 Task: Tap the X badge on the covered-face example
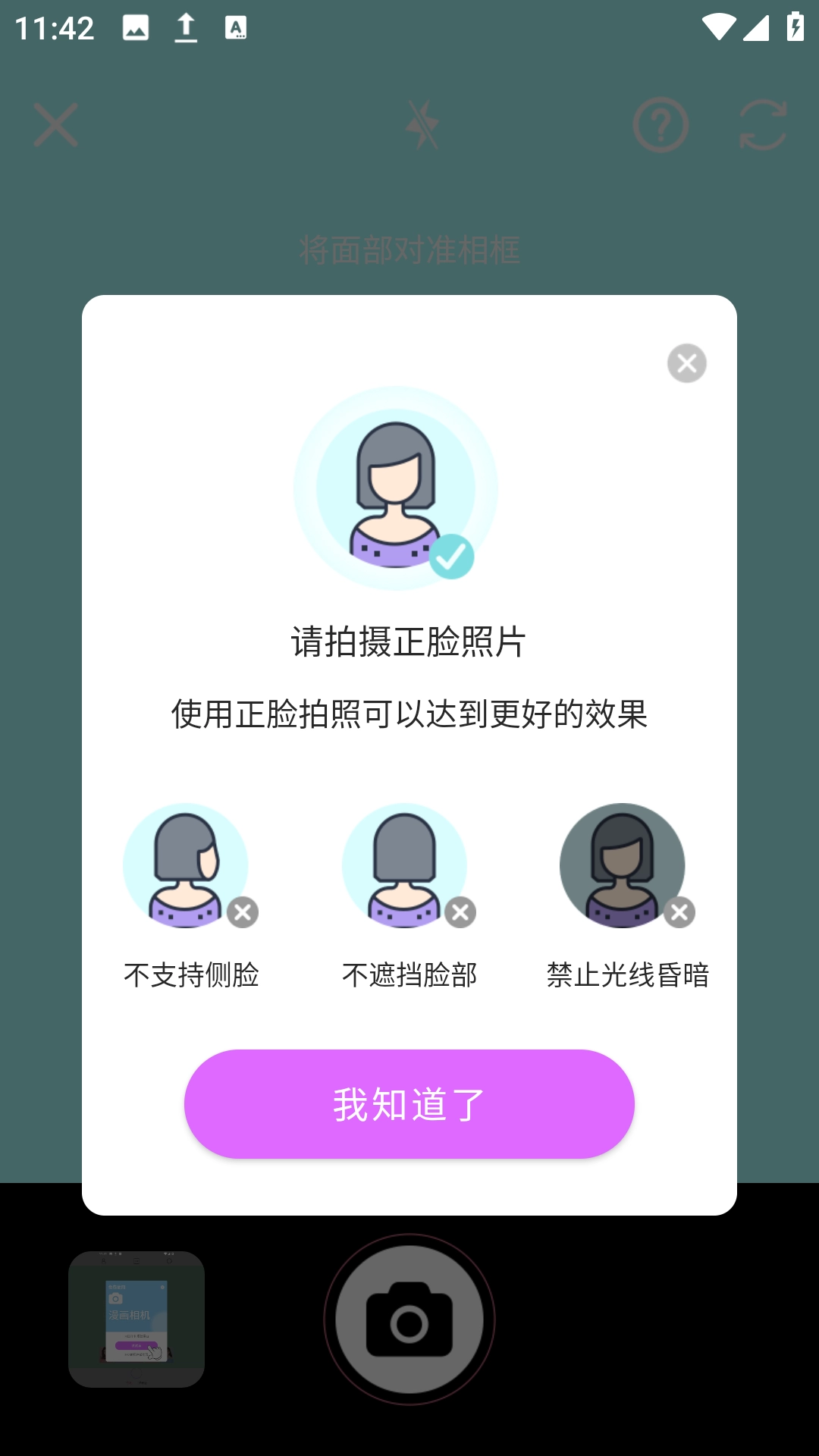[x=460, y=913]
